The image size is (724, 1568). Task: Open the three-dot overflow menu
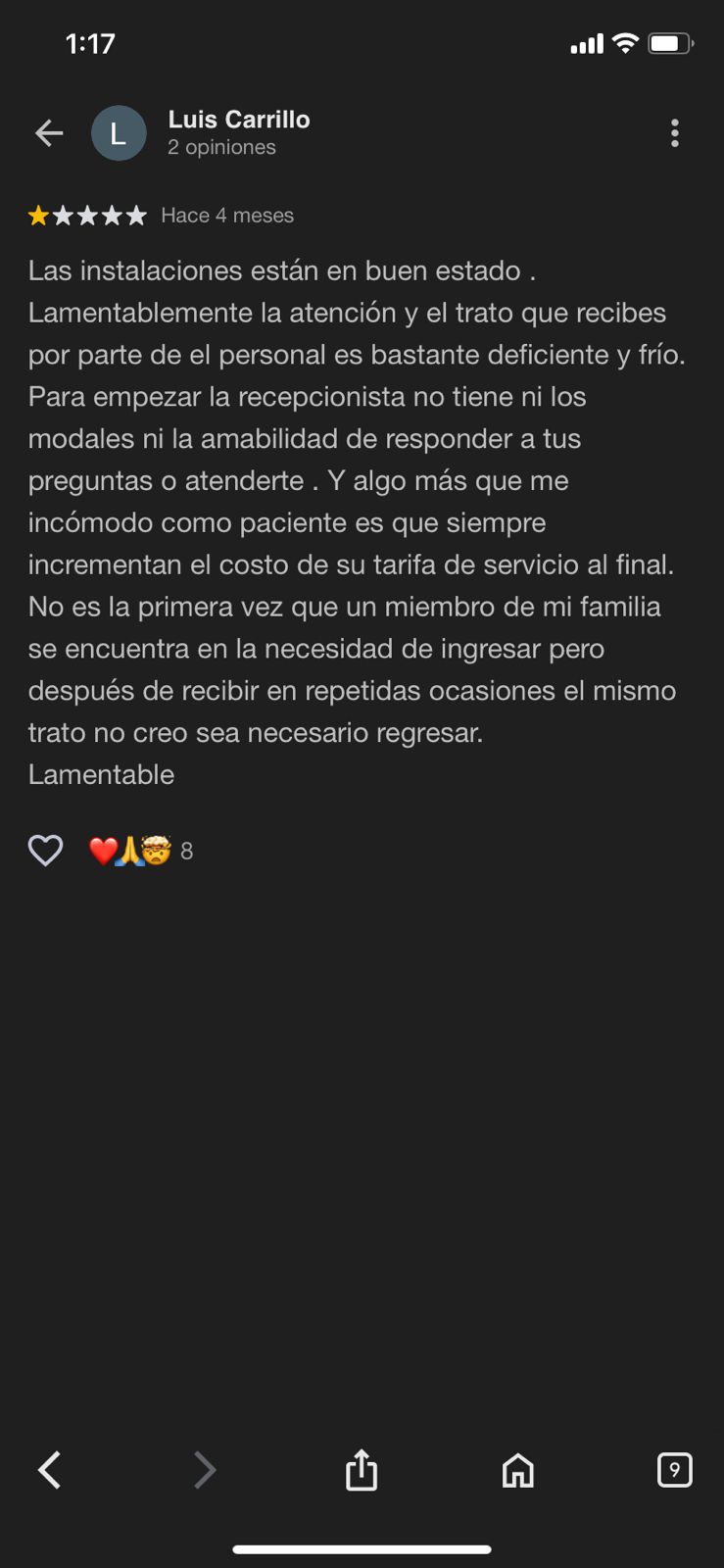674,133
